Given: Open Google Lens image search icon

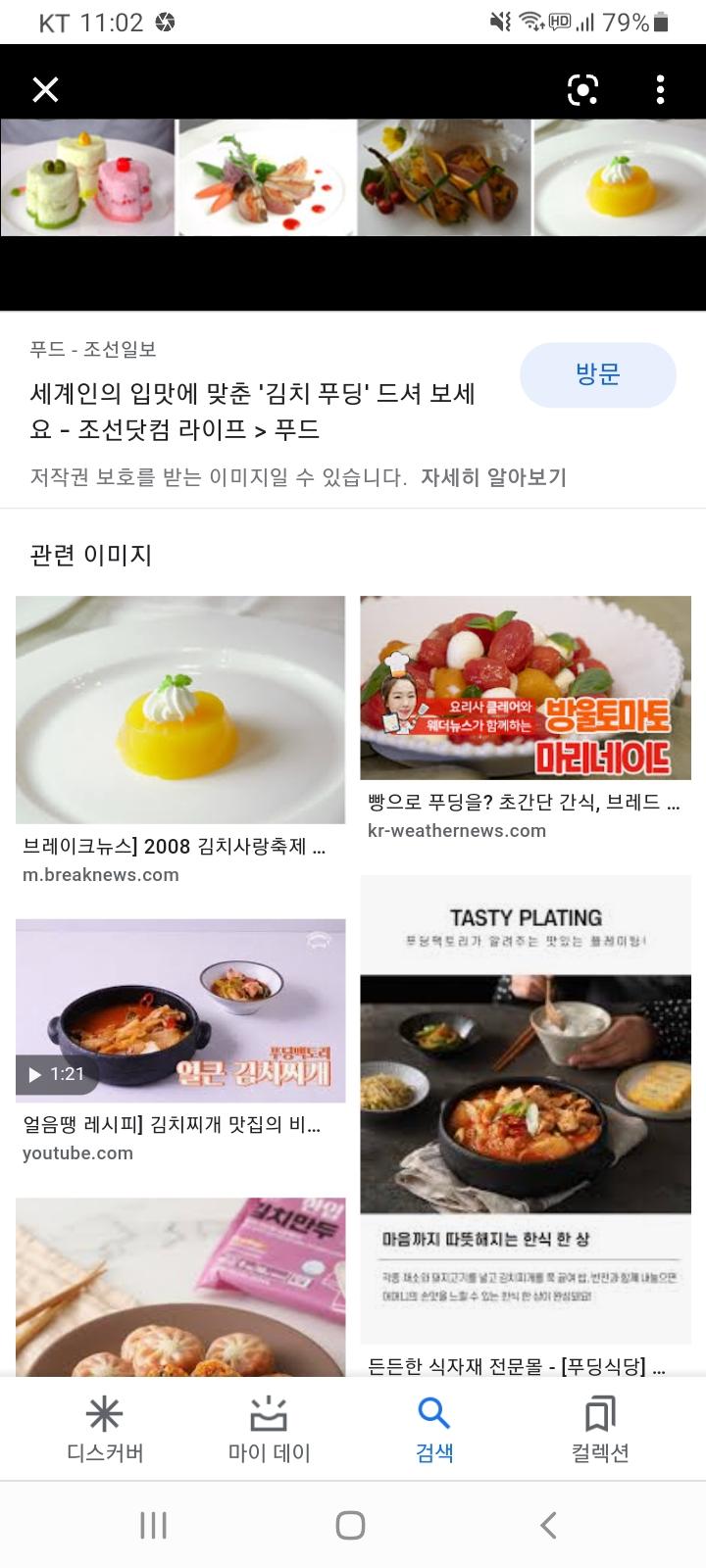Looking at the screenshot, I should pyautogui.click(x=582, y=90).
